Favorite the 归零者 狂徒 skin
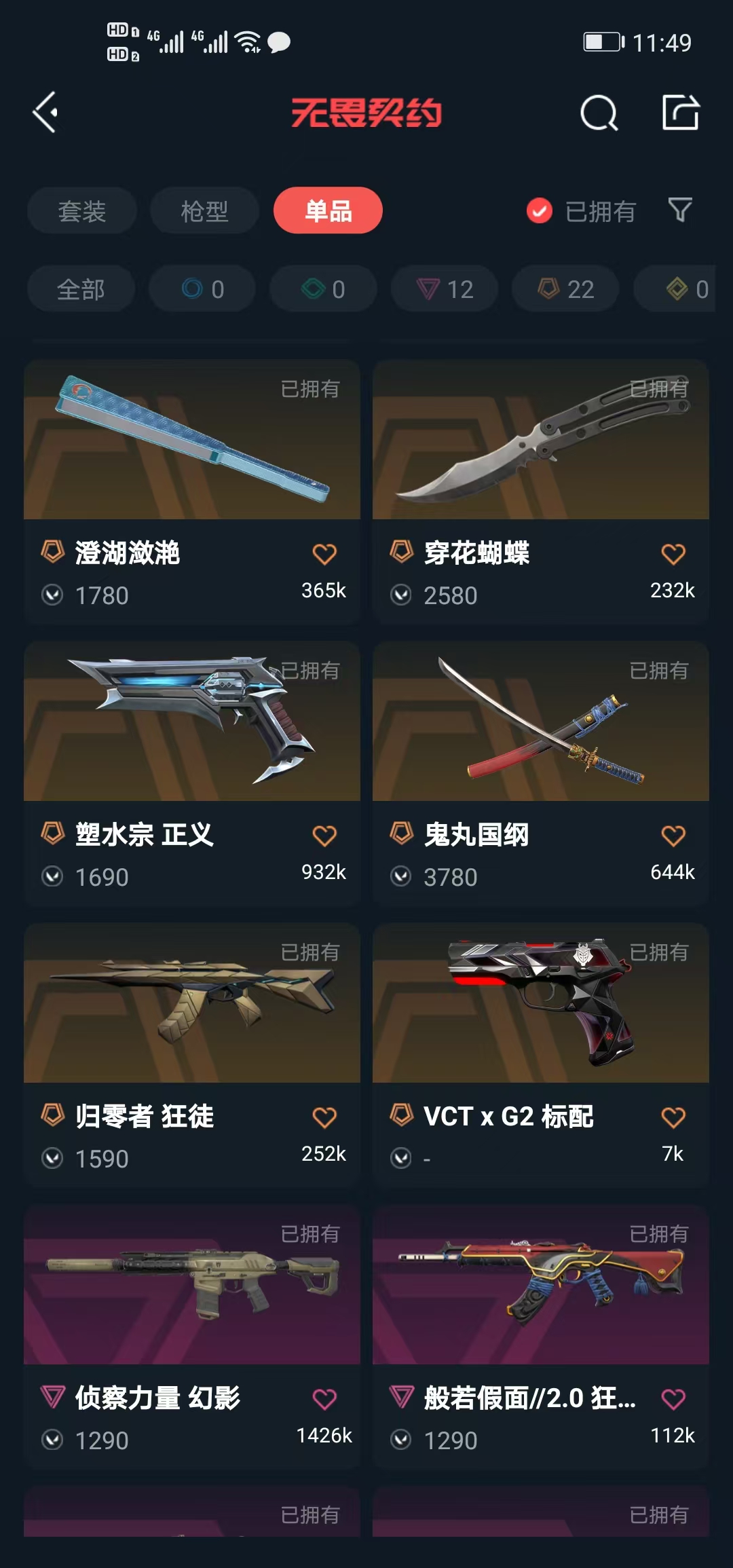 324,1117
